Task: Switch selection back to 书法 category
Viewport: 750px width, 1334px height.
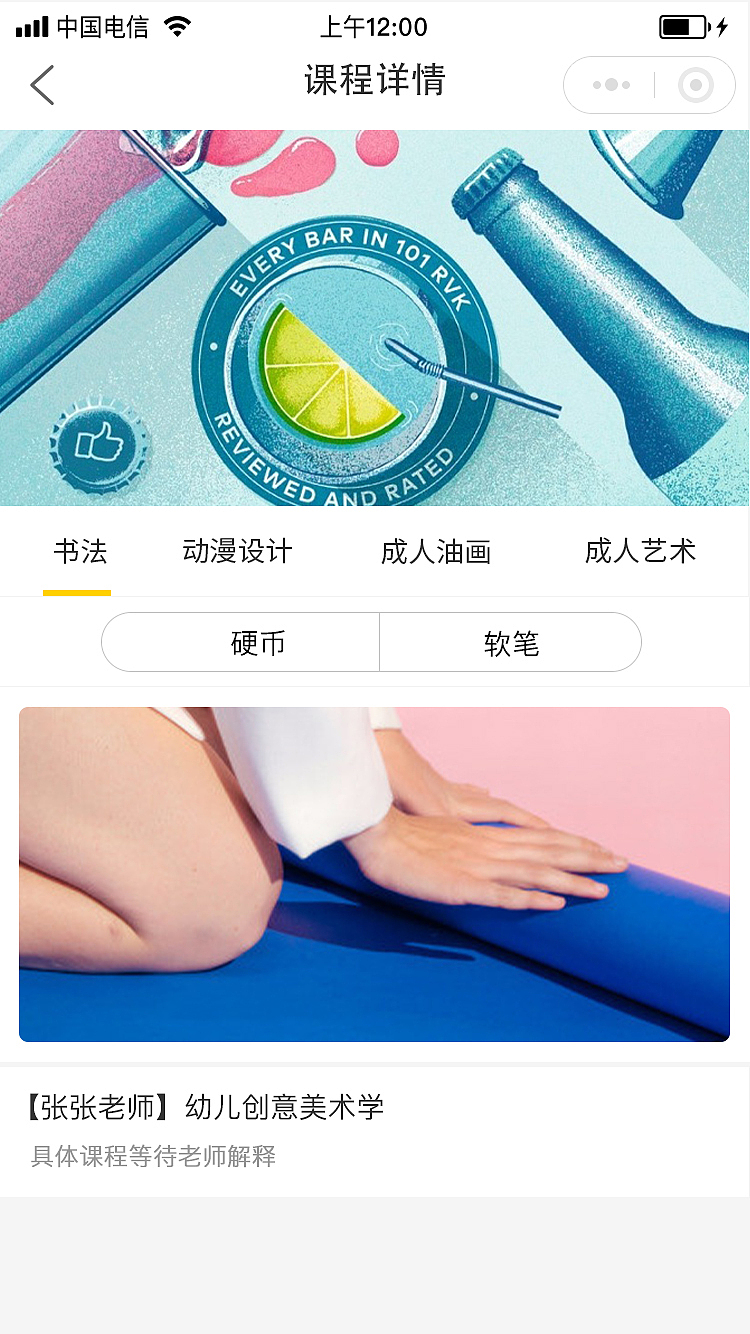Action: point(80,552)
